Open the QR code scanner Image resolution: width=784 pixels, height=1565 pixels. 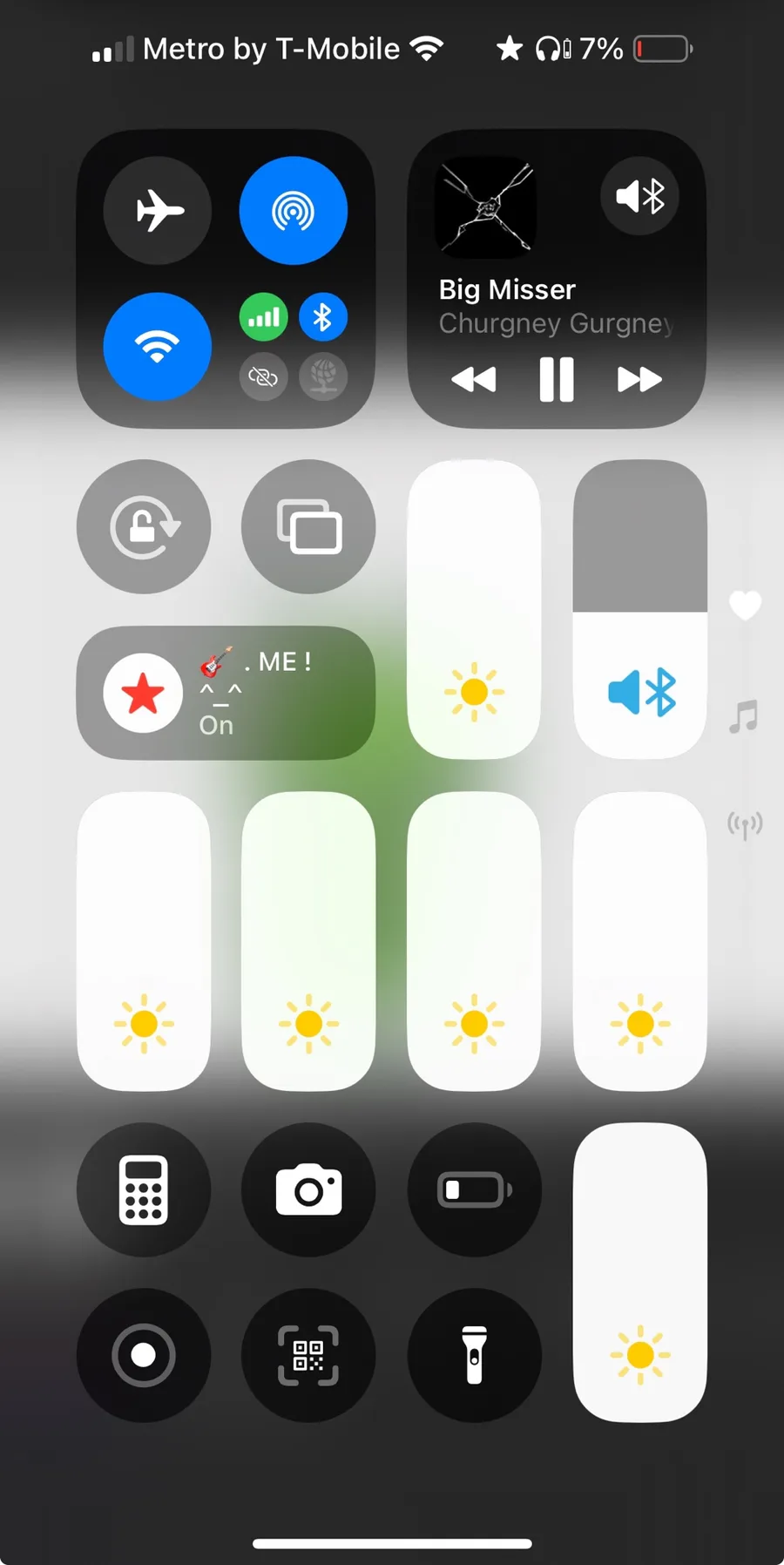pos(308,1356)
